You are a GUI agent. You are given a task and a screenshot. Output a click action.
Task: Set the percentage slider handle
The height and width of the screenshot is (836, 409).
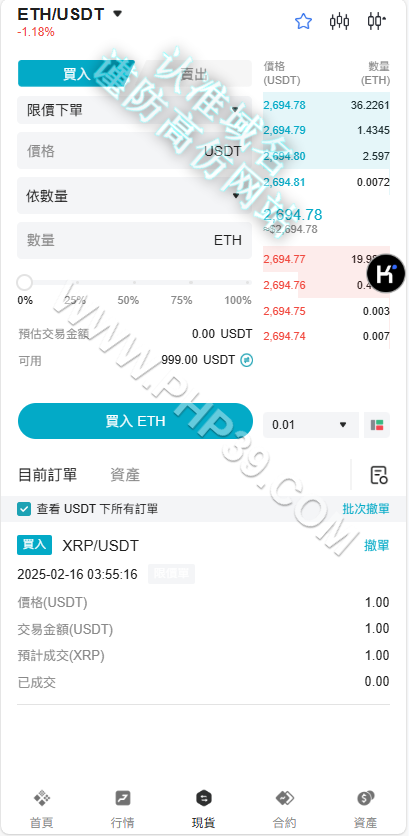(x=25, y=282)
